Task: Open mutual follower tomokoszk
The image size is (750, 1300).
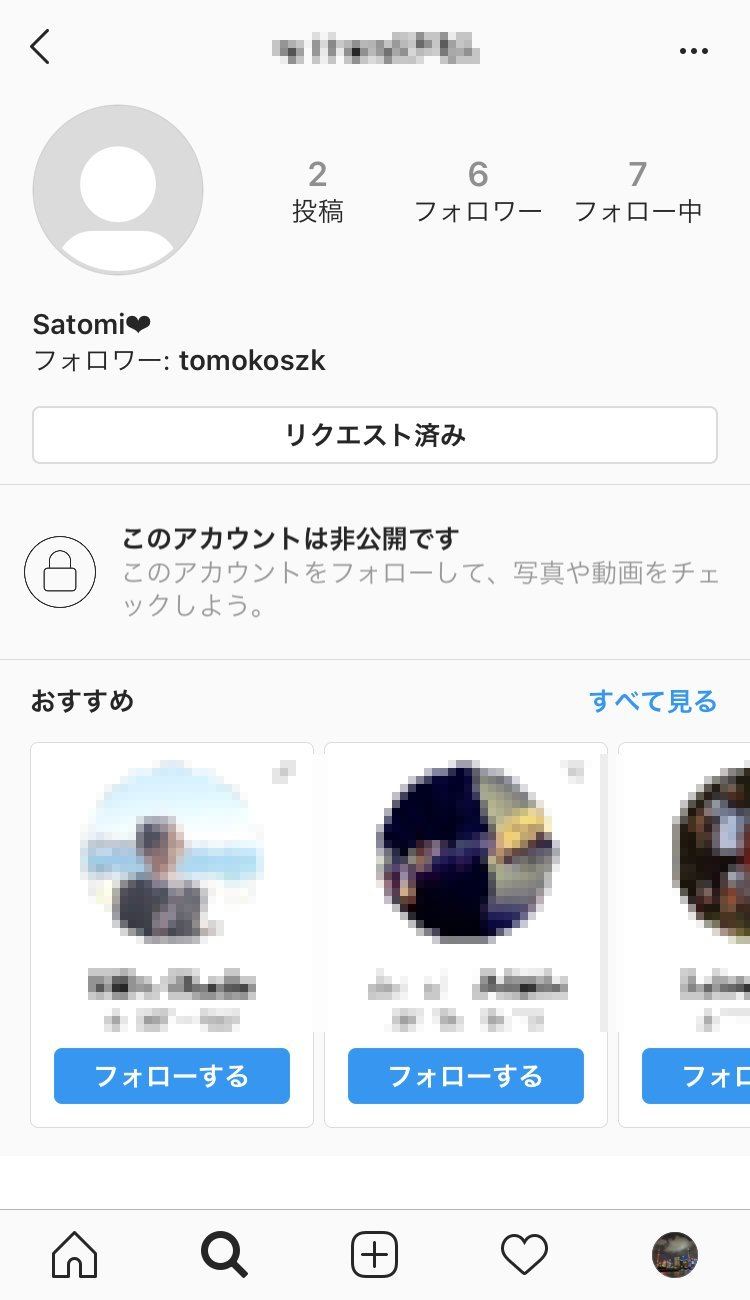Action: [x=253, y=360]
